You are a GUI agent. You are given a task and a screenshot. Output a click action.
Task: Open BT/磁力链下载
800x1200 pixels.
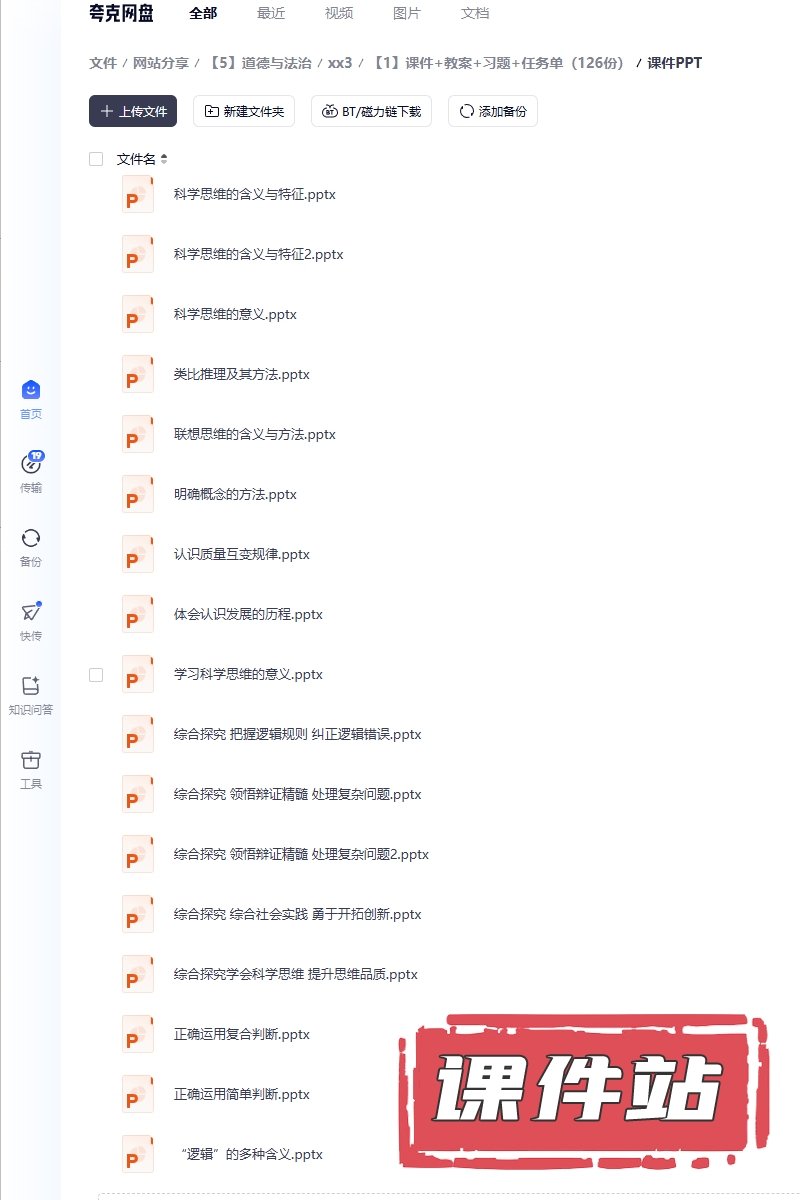pyautogui.click(x=371, y=111)
